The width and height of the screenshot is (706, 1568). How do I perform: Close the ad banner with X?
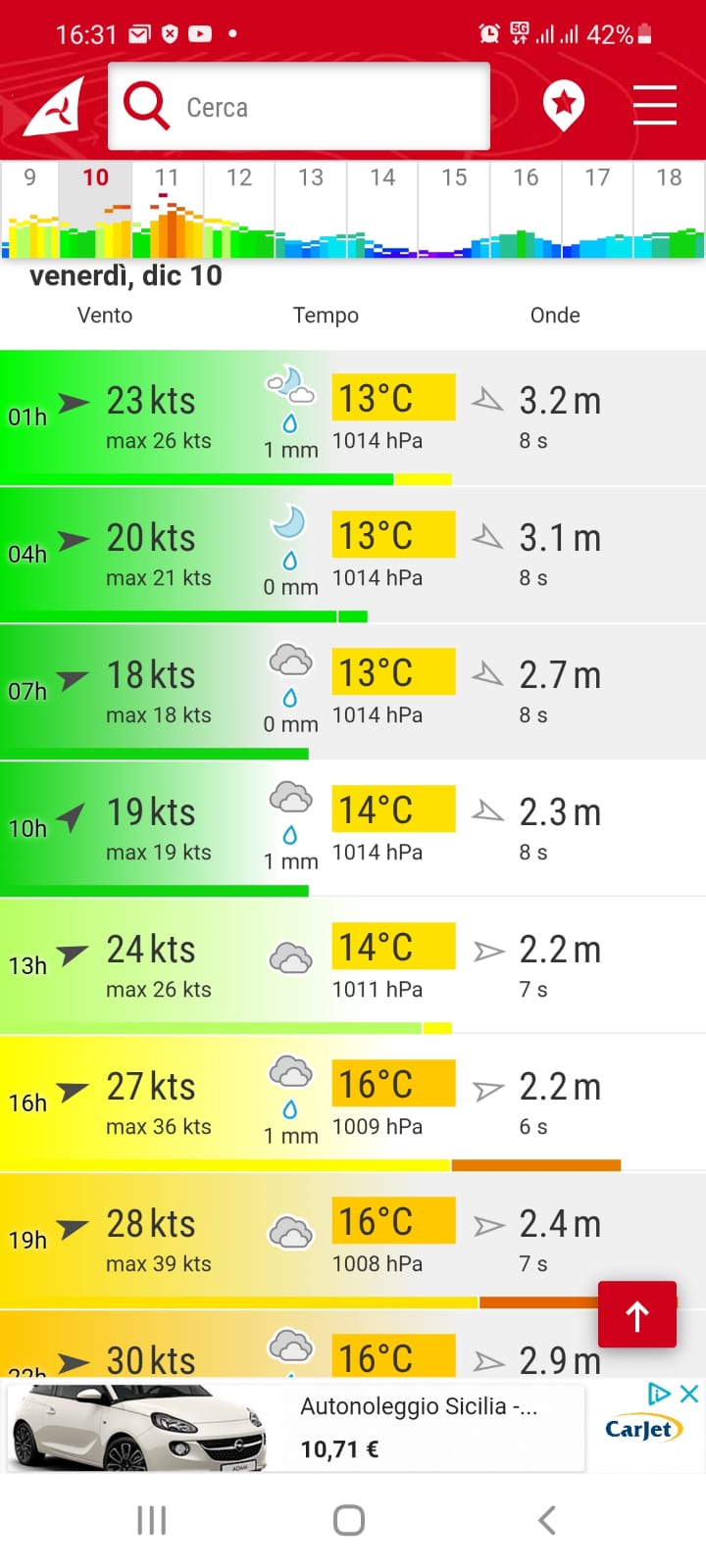(689, 1394)
